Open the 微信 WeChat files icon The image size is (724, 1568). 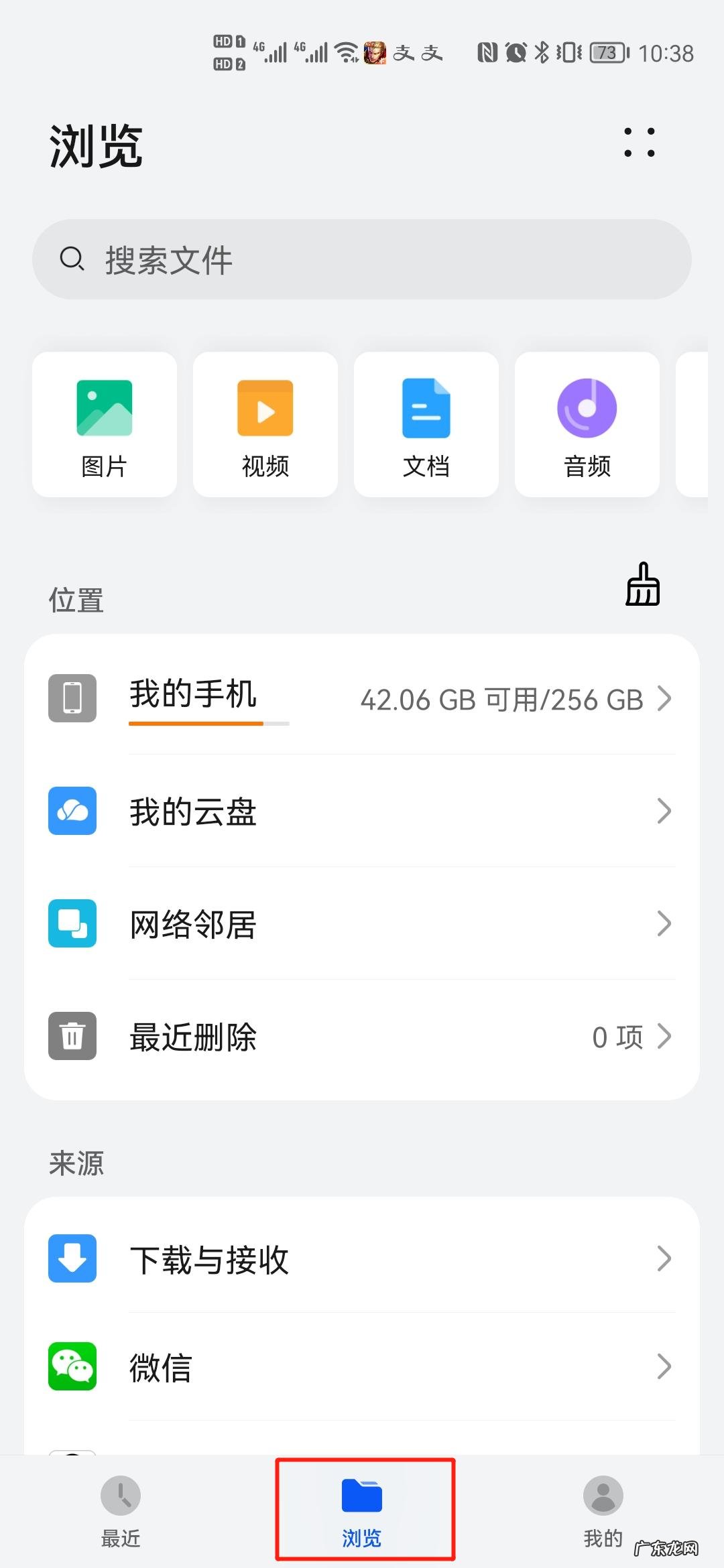72,1367
